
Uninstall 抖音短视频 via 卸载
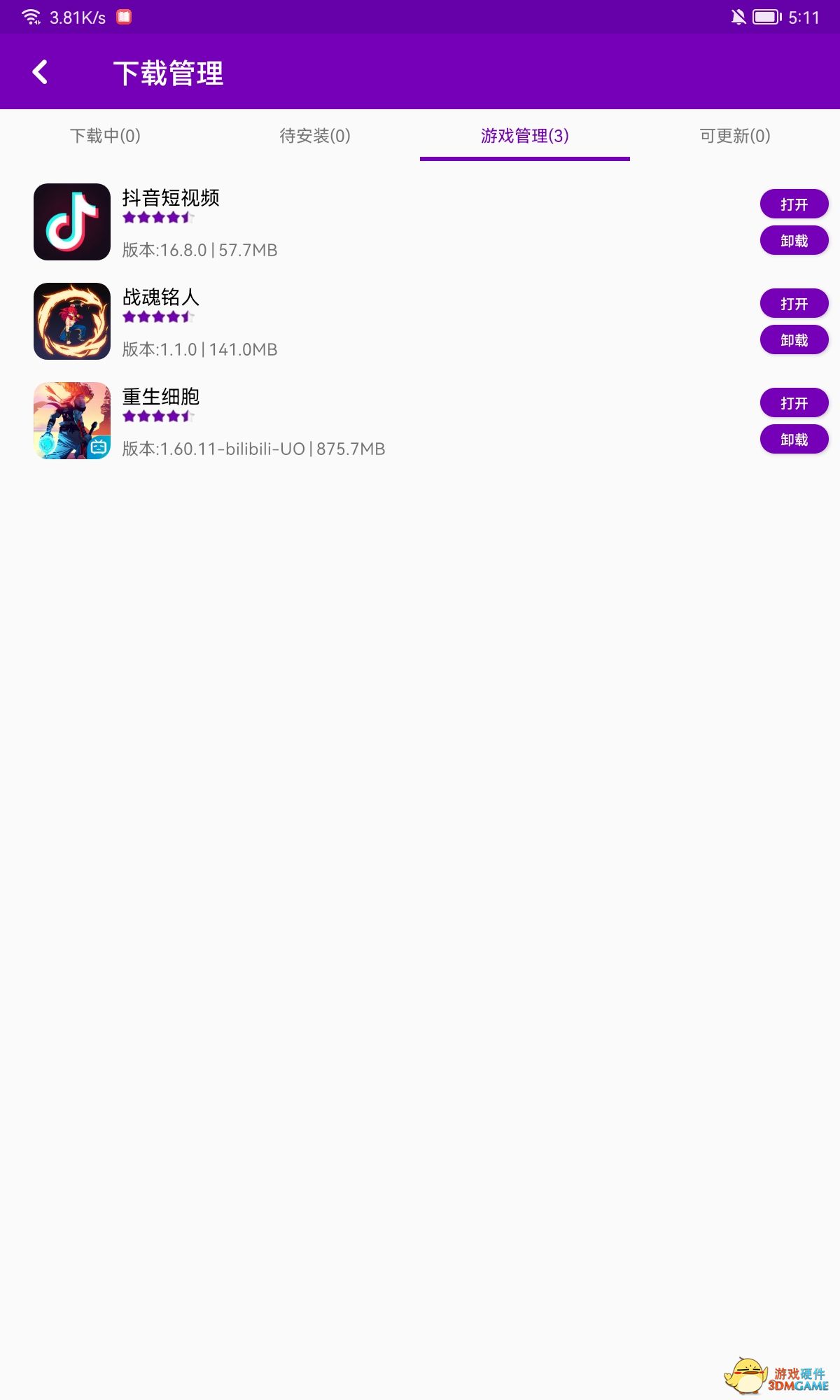click(794, 241)
